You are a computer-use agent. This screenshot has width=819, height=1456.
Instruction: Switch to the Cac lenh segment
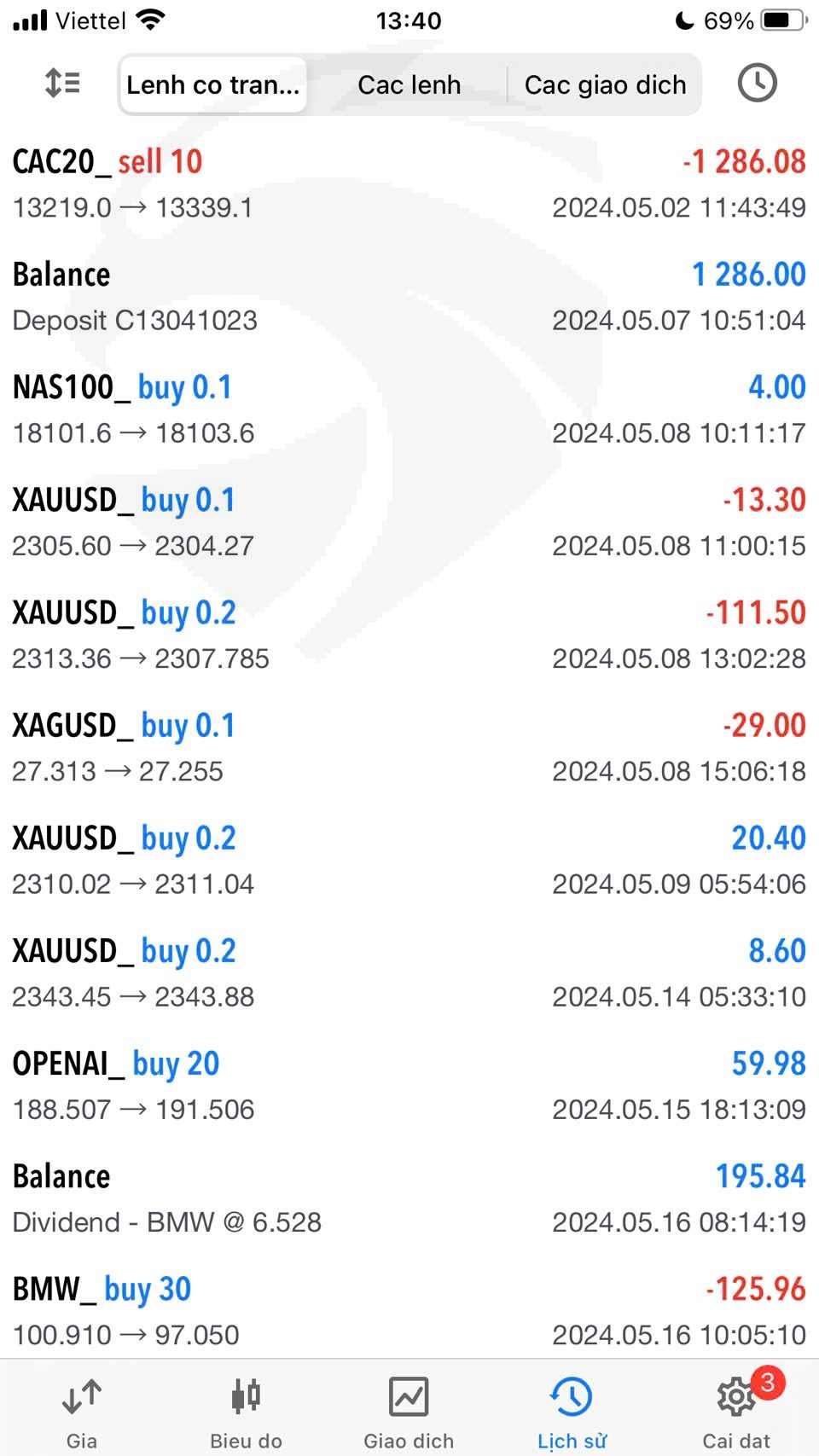[409, 84]
